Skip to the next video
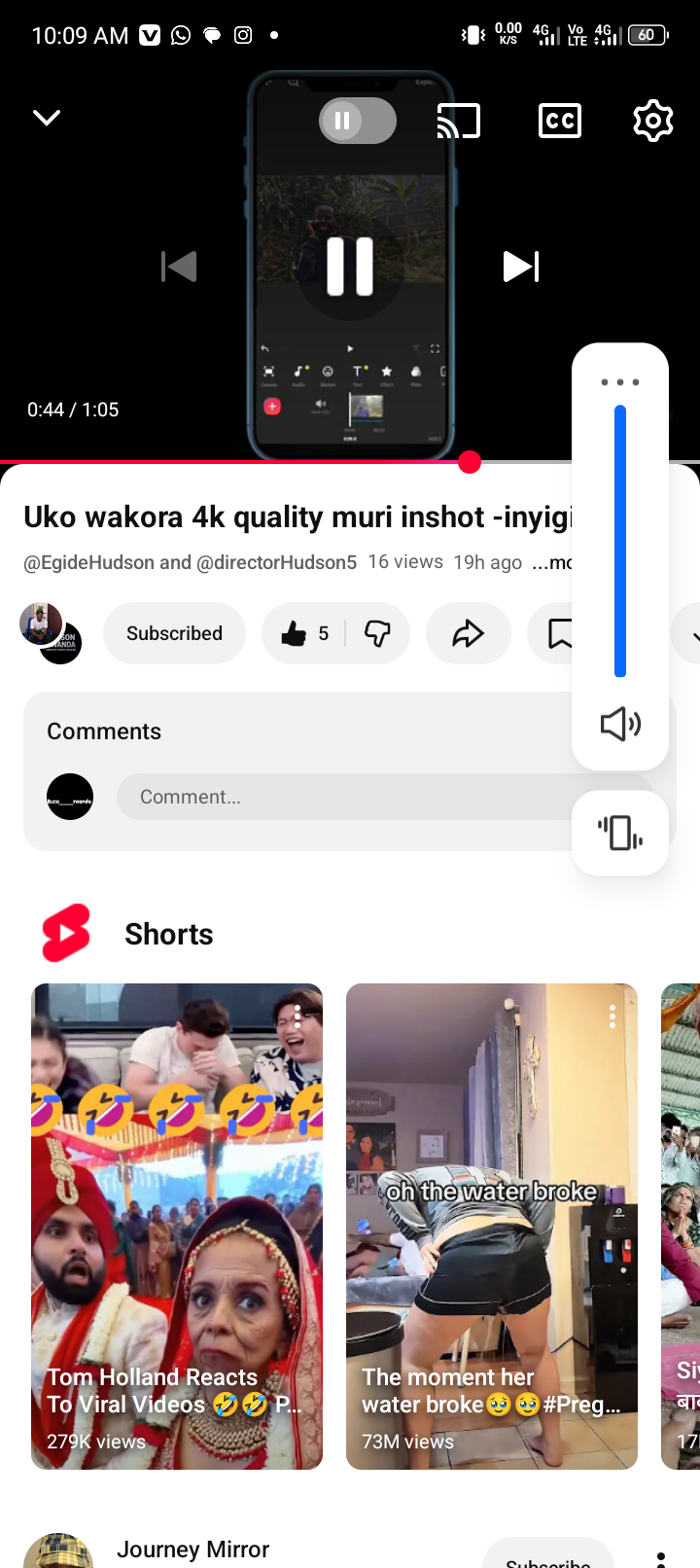This screenshot has width=700, height=1568. click(520, 267)
